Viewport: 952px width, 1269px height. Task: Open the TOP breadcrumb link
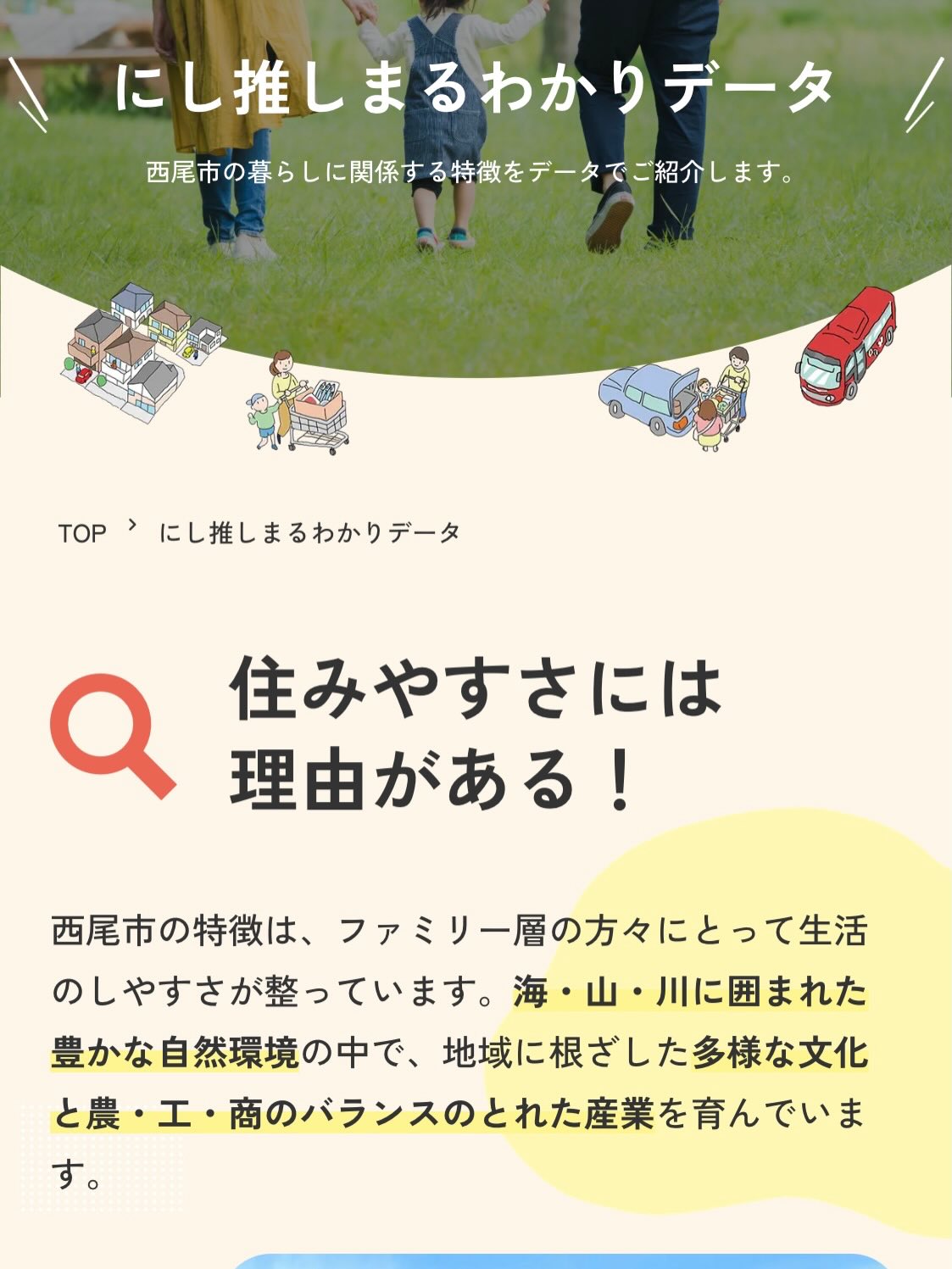click(x=82, y=533)
